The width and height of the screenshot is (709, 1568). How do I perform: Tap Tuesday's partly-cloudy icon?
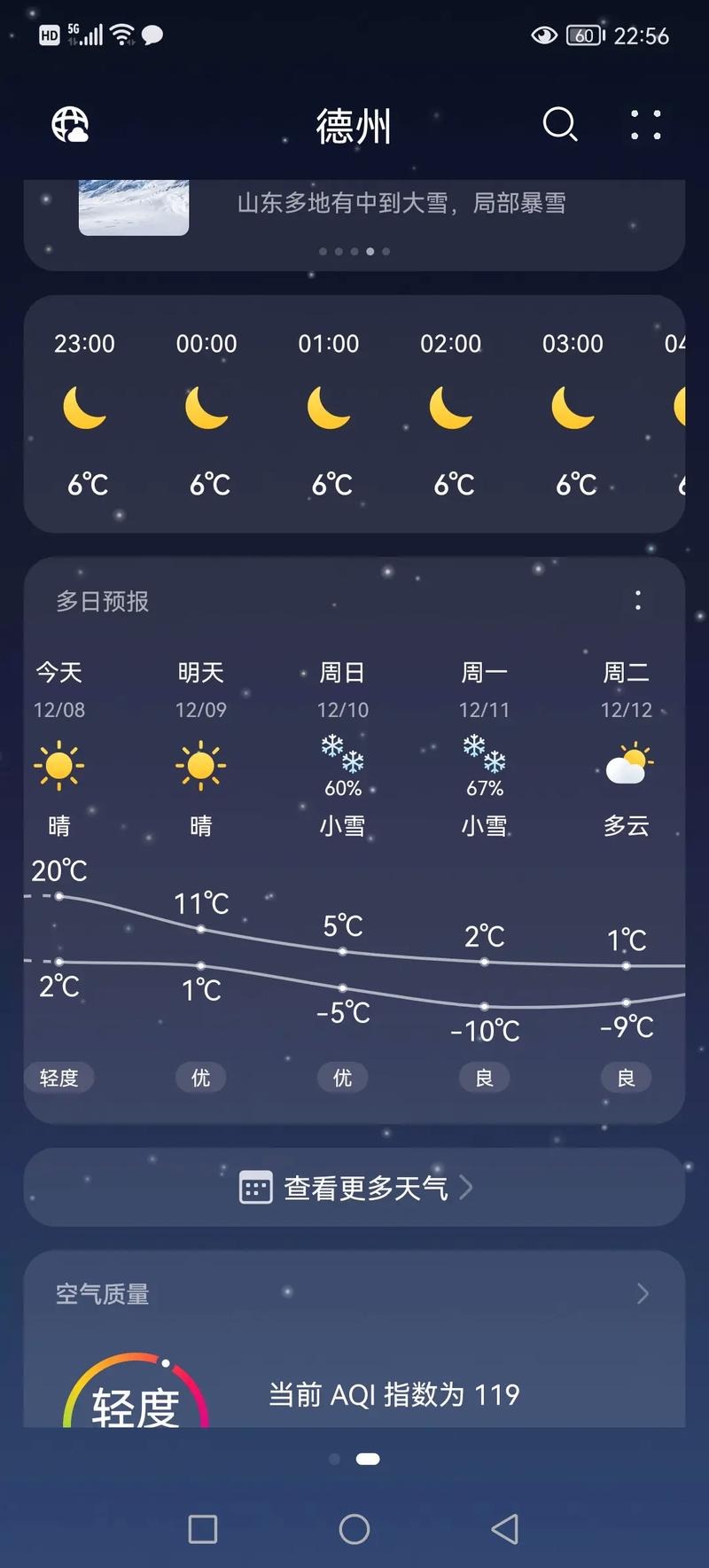[627, 763]
